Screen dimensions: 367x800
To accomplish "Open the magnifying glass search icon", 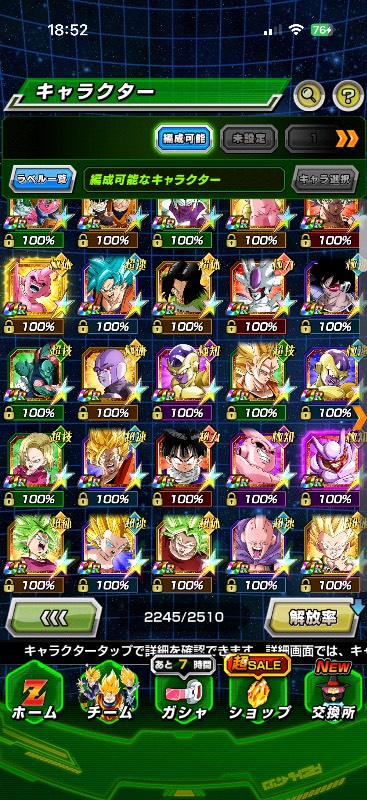I will 309,94.
